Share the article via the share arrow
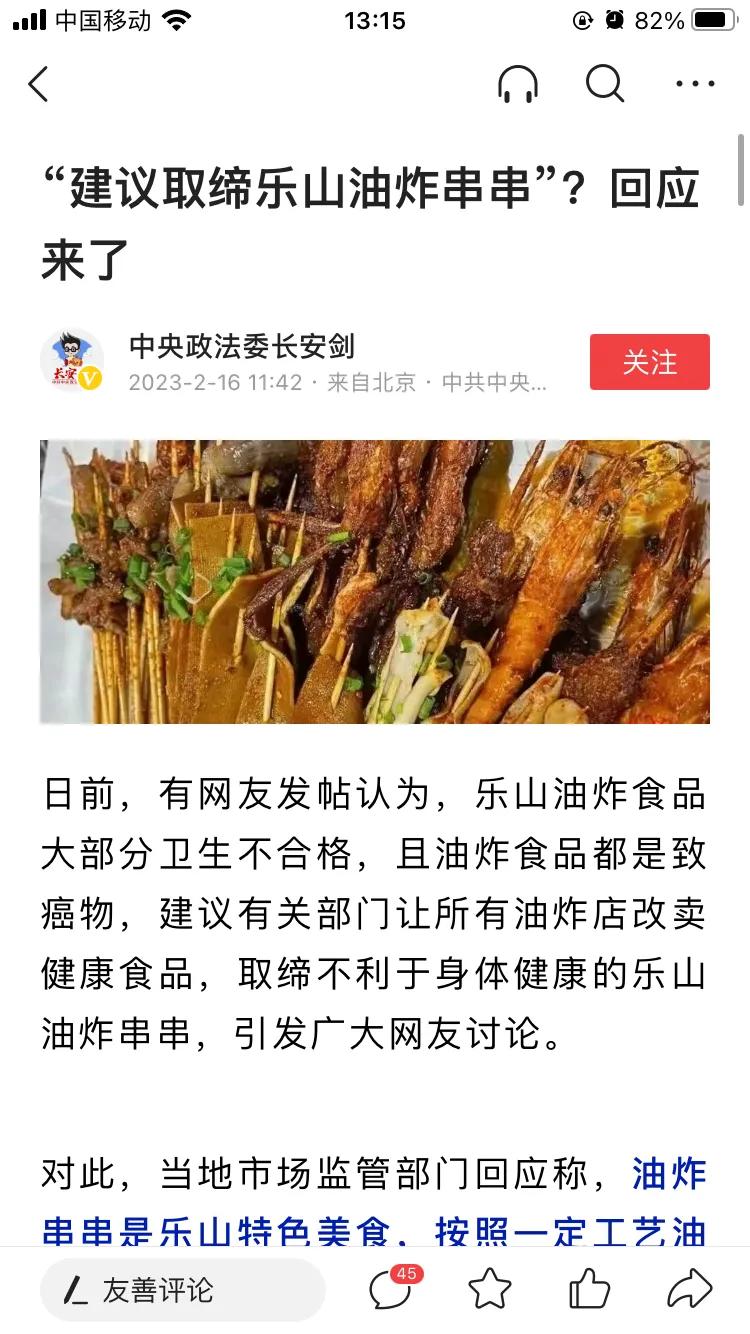 tap(690, 1290)
